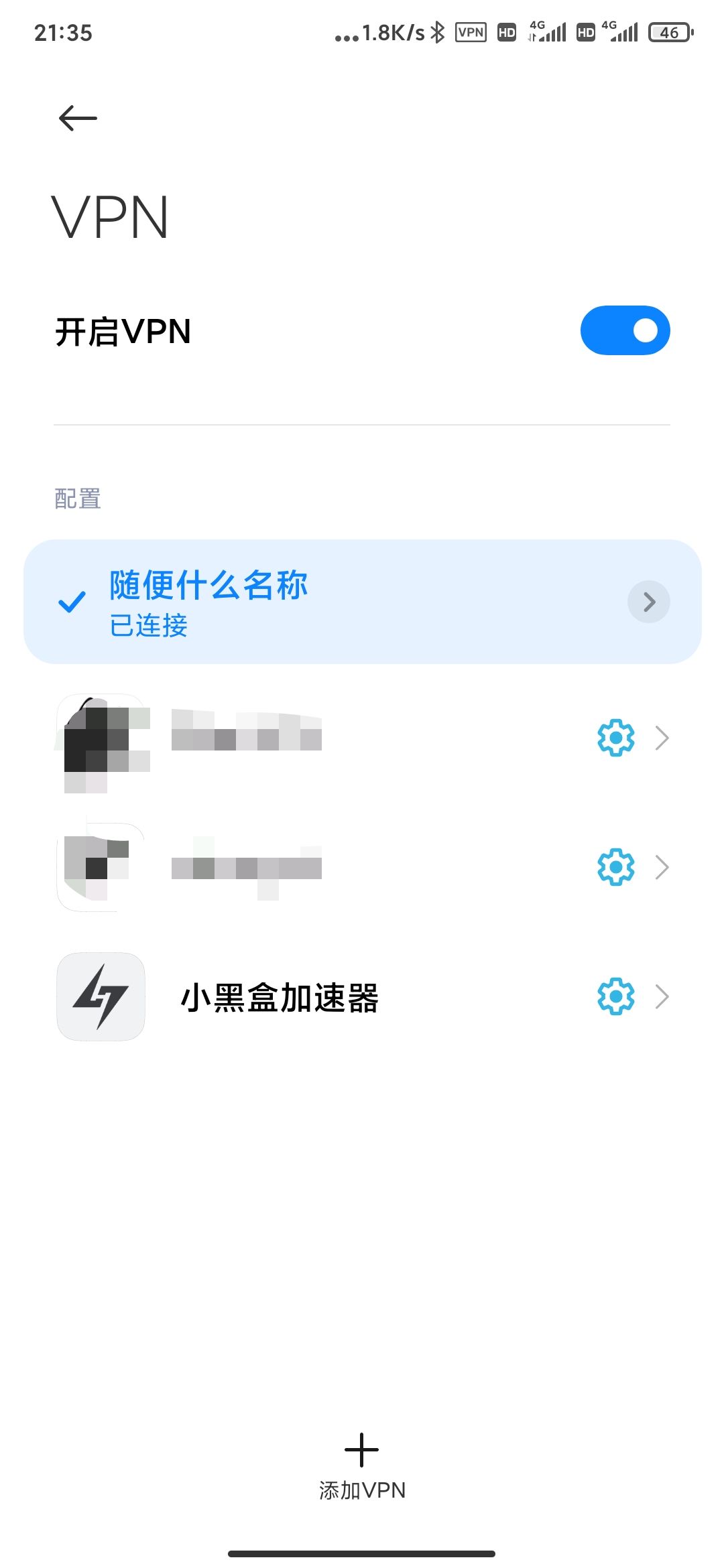This screenshot has width=724, height=1568.
Task: Expand details of 随便什么名称 connection
Action: [648, 602]
